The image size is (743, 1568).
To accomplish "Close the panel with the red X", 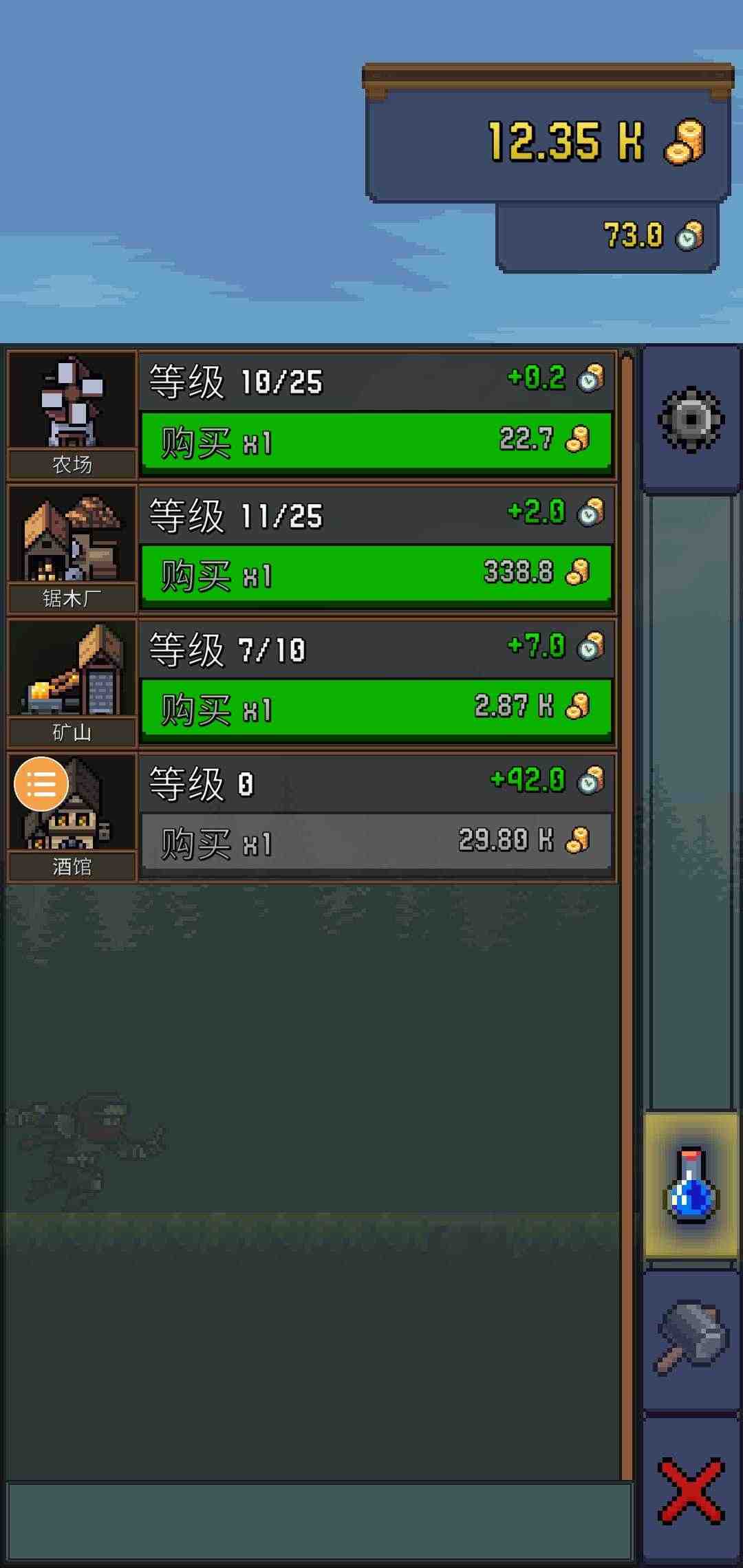I will 691,1490.
